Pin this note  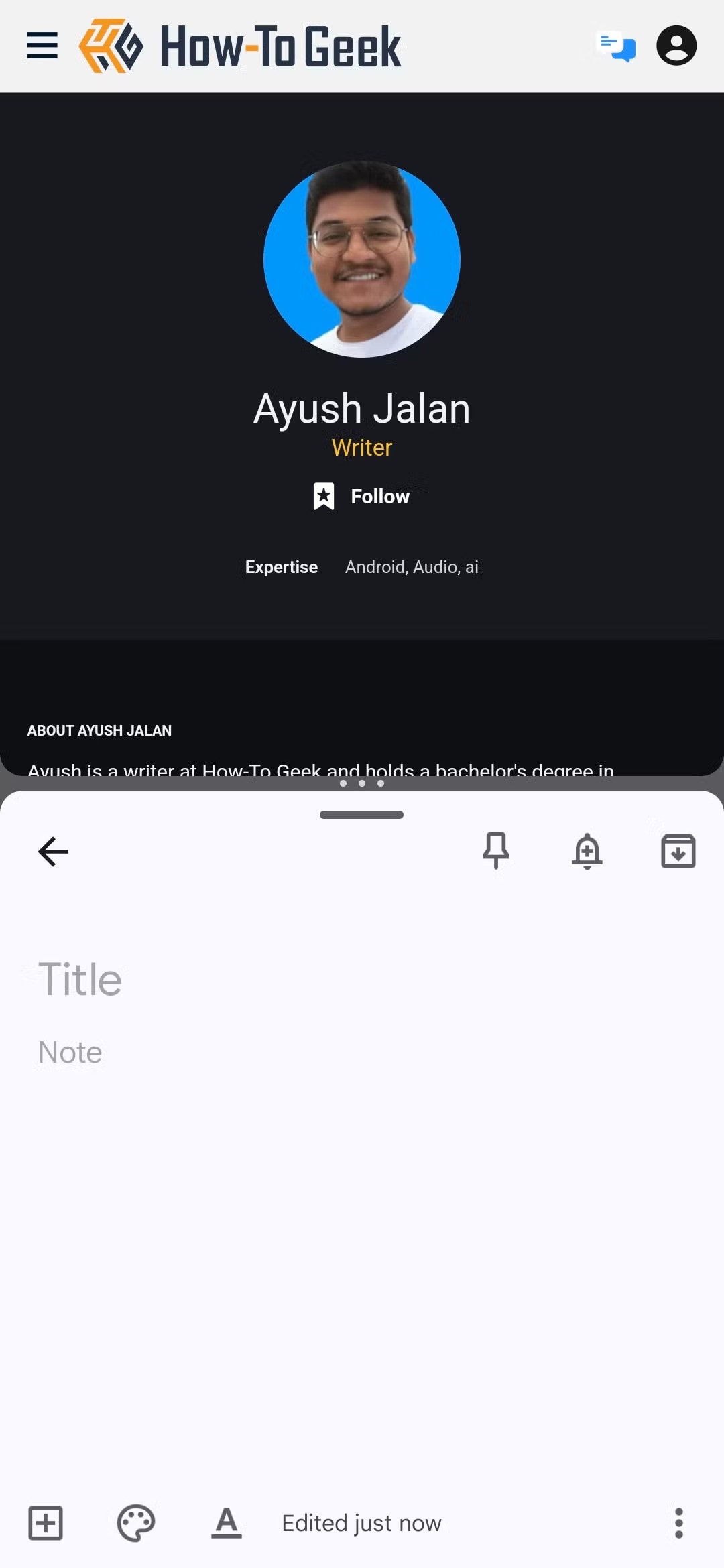click(496, 851)
